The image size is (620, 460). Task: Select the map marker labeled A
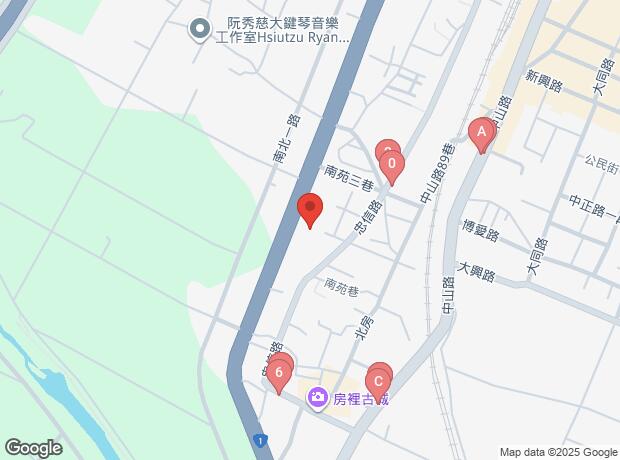pos(481,133)
